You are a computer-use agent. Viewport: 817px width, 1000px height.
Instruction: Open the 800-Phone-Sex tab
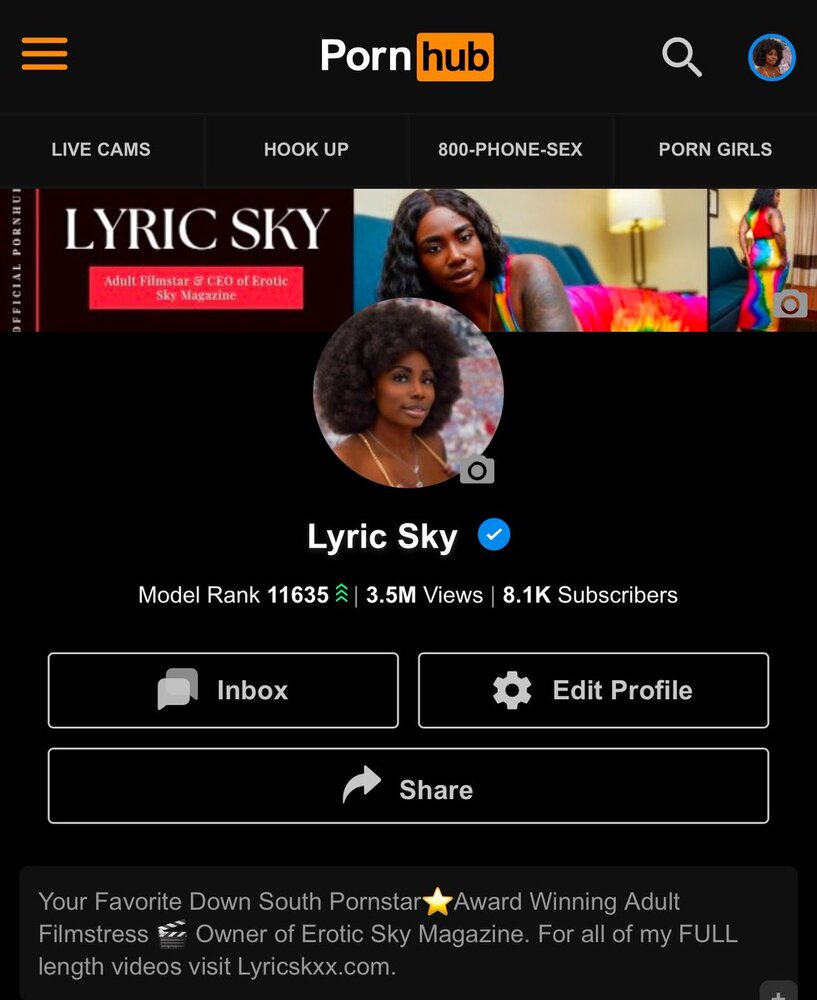pos(510,150)
